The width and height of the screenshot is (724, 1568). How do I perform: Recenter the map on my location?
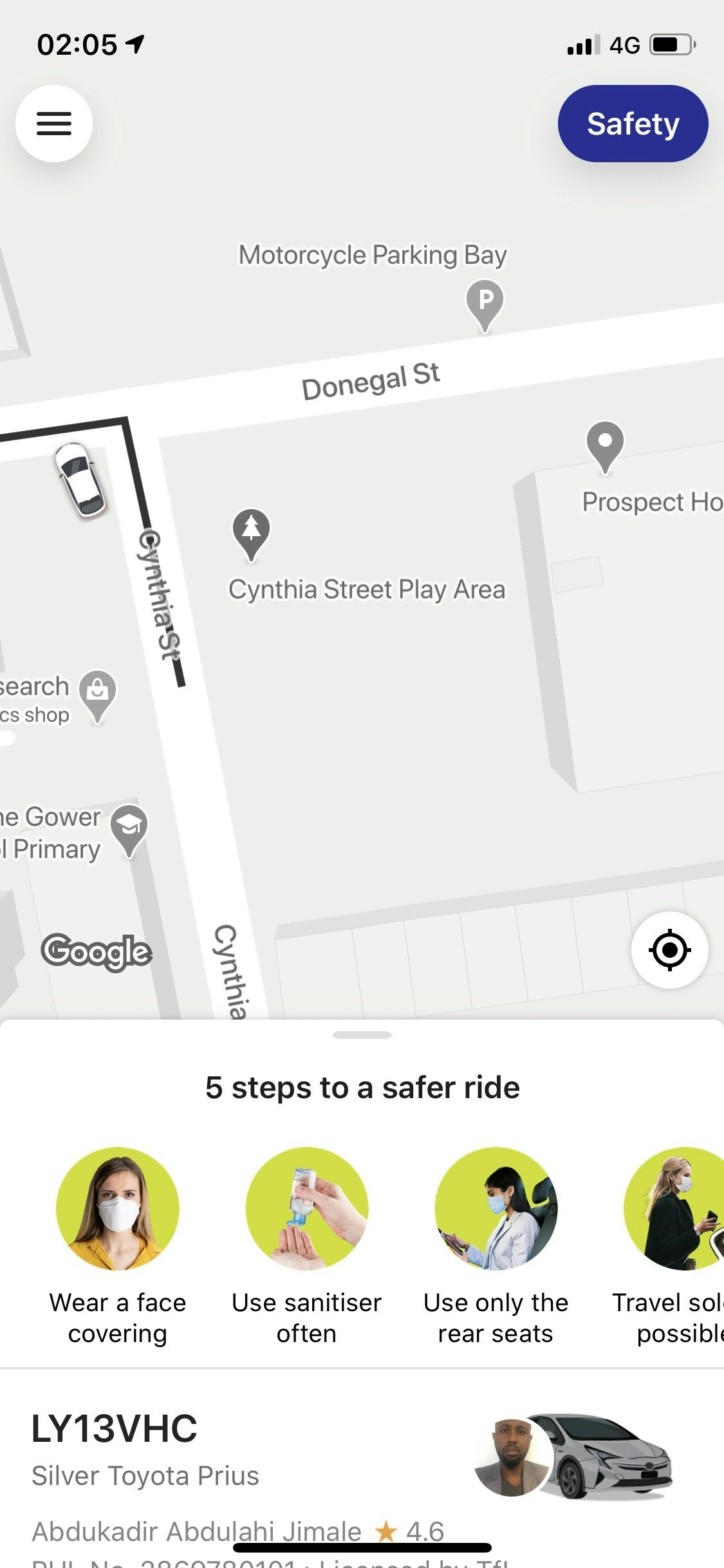tap(669, 950)
